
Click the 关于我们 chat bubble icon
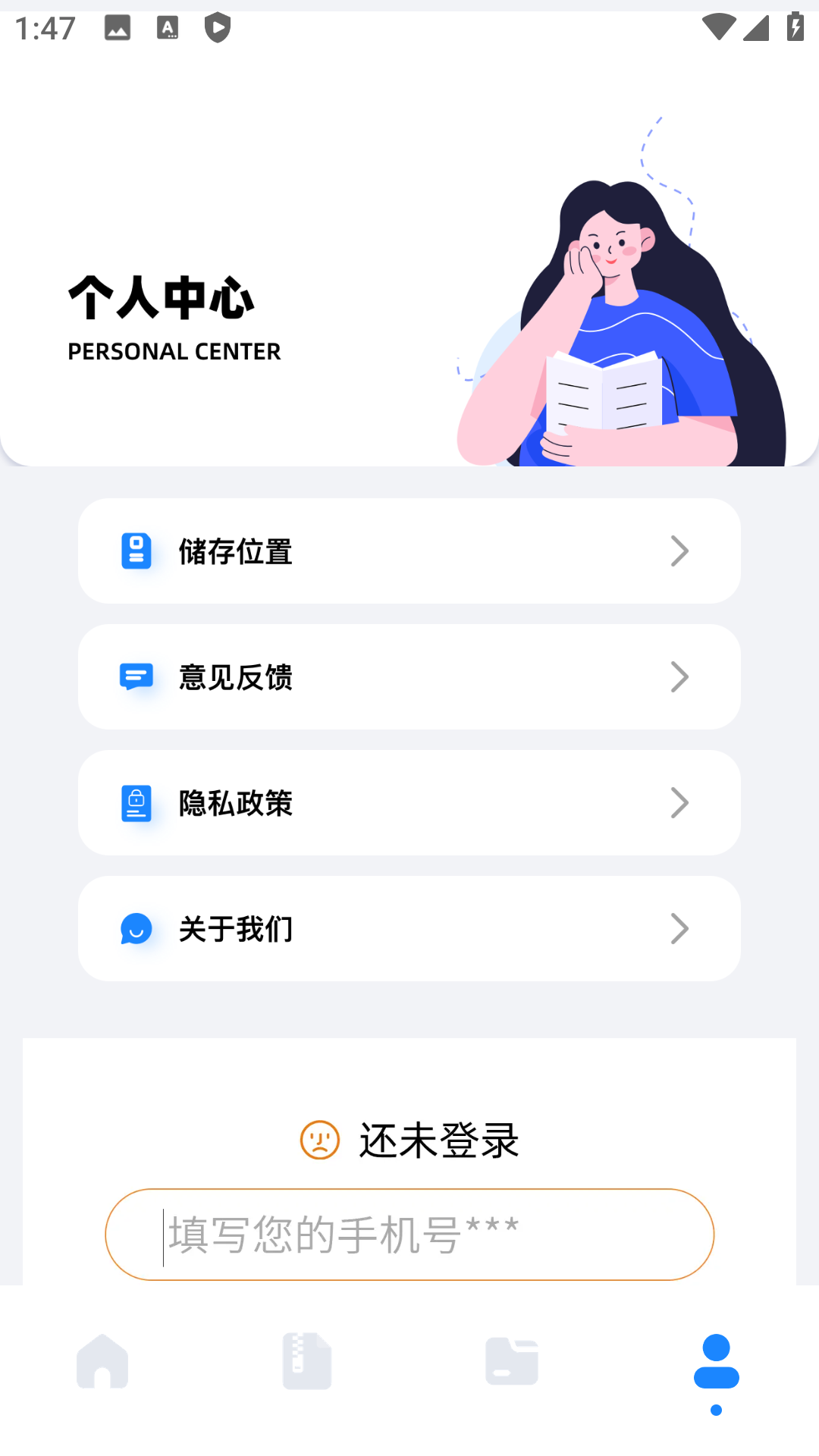click(136, 928)
